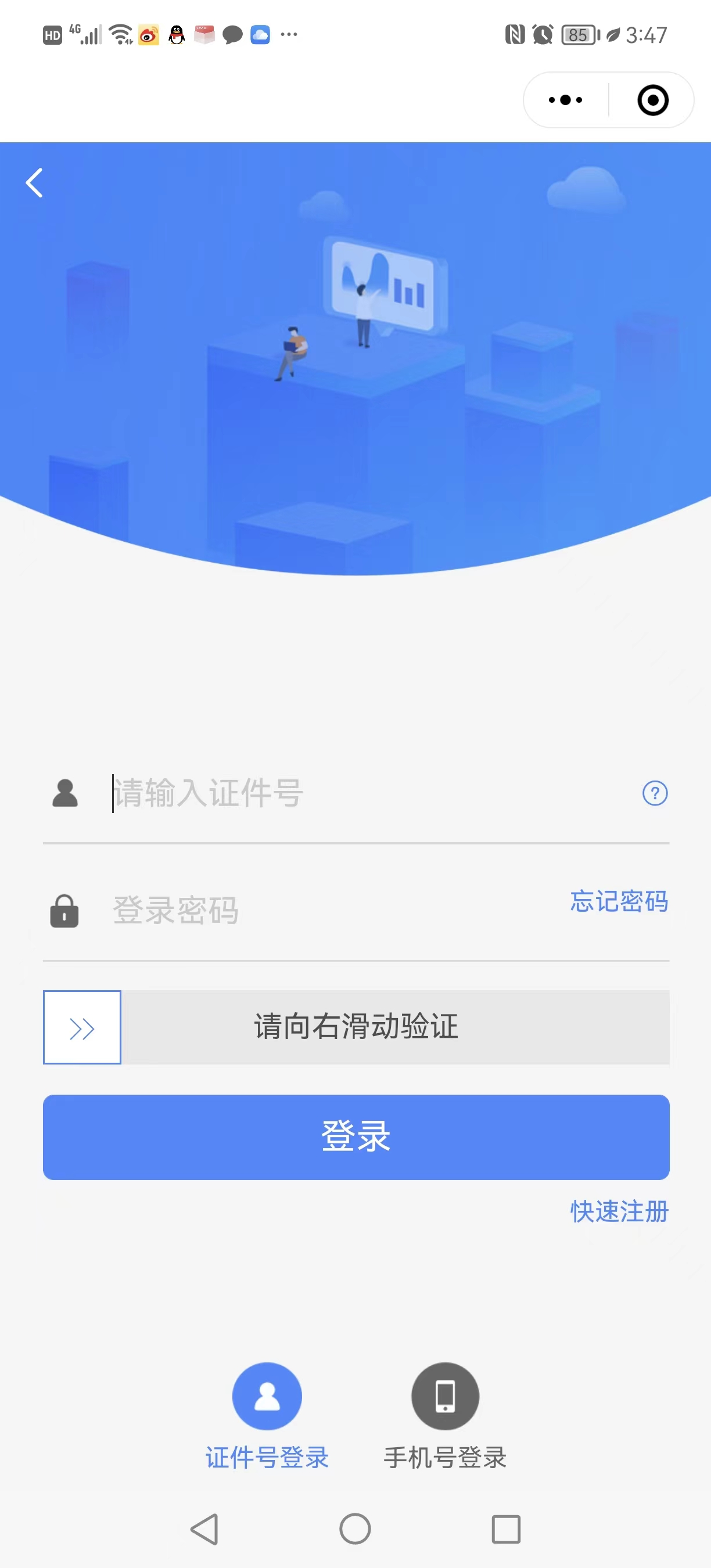Open the help icon beside the ID field
711x1568 pixels.
coord(655,793)
